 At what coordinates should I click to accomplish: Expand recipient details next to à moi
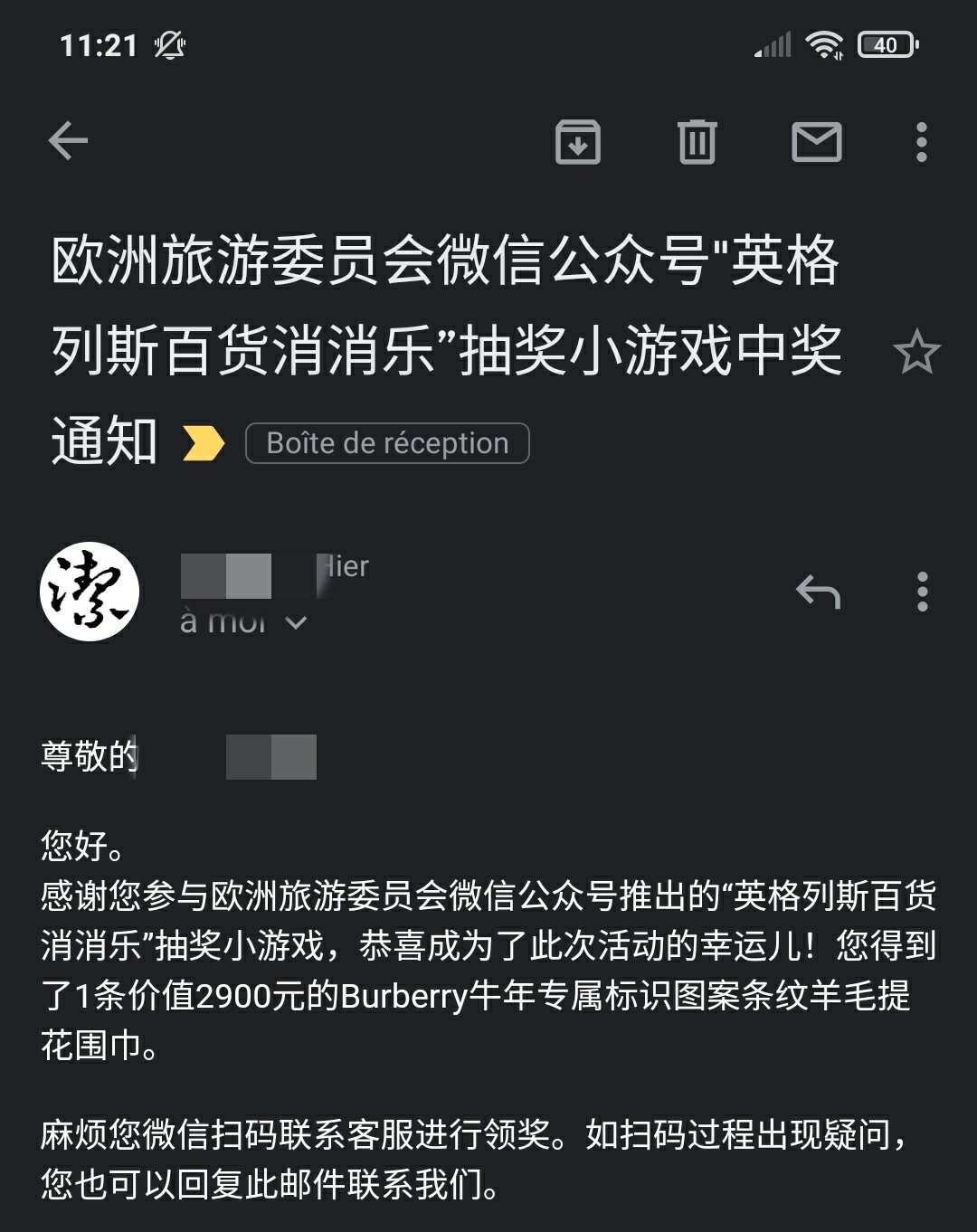(296, 622)
